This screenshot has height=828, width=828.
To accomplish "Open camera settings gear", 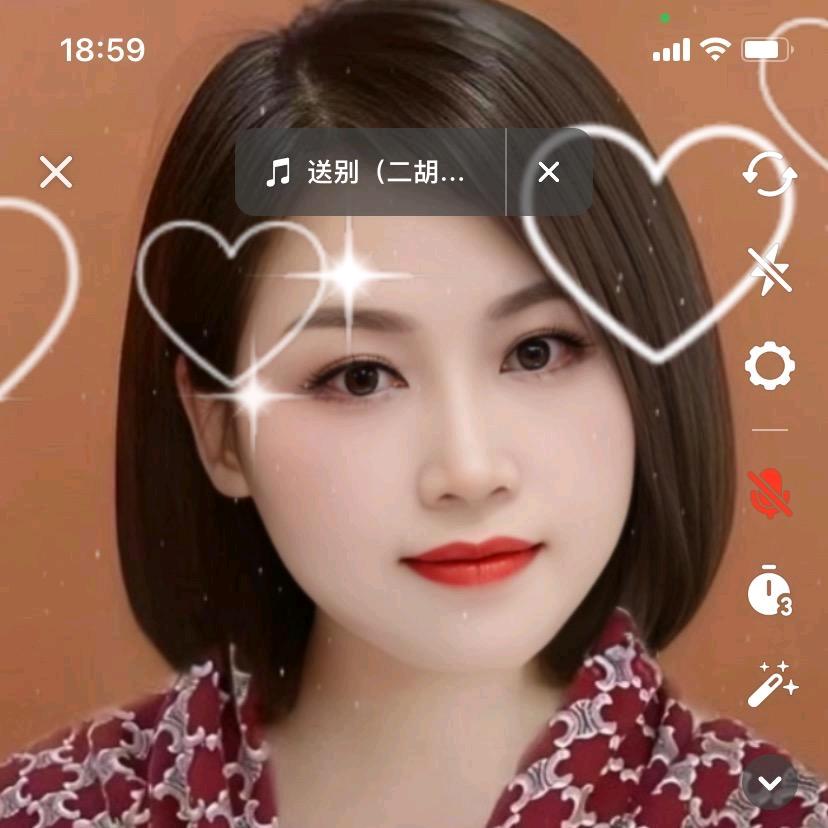I will tap(770, 366).
